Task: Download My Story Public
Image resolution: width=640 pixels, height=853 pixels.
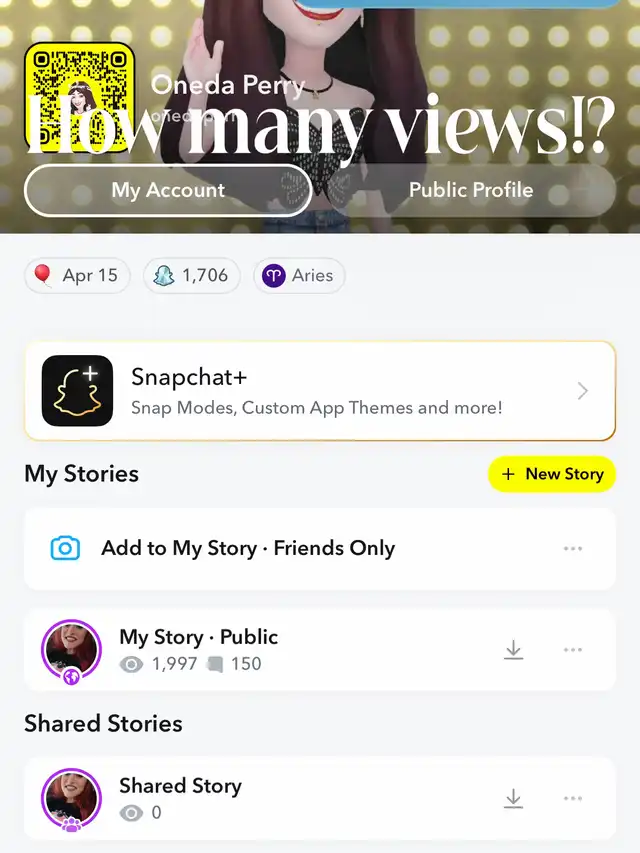Action: (x=513, y=650)
